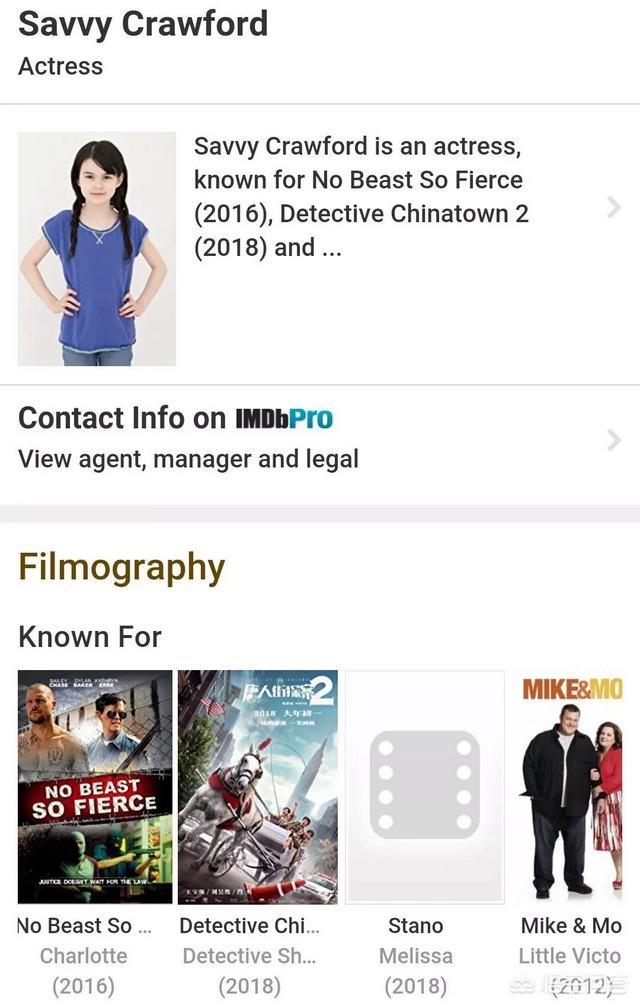Open Contact Info on IMDbPro

(x=320, y=439)
